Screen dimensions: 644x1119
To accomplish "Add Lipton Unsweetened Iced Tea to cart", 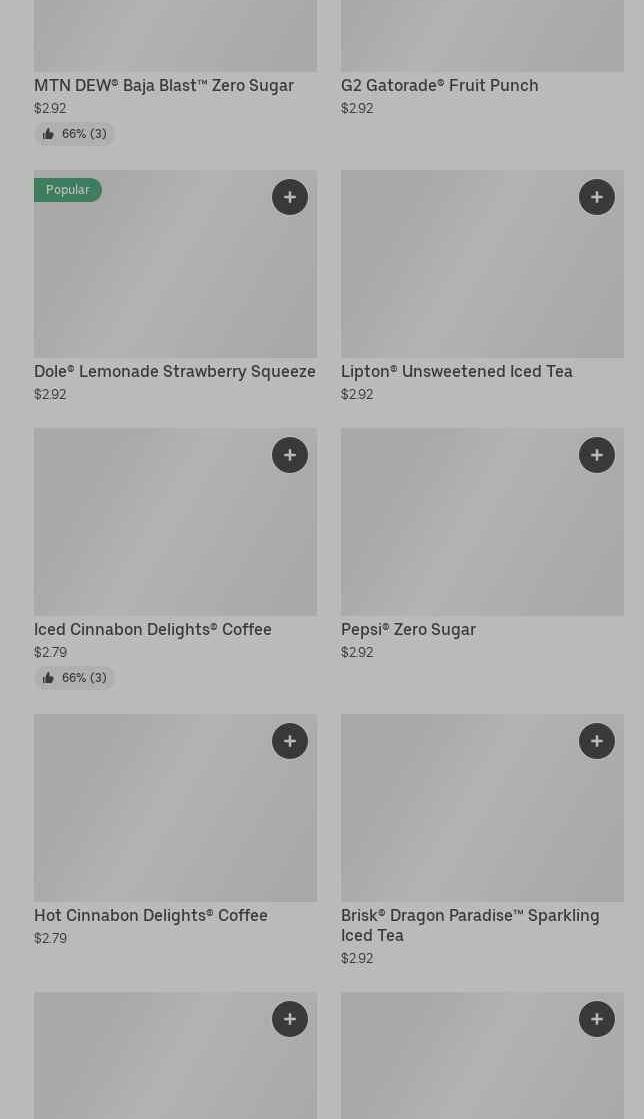I will 597,197.
